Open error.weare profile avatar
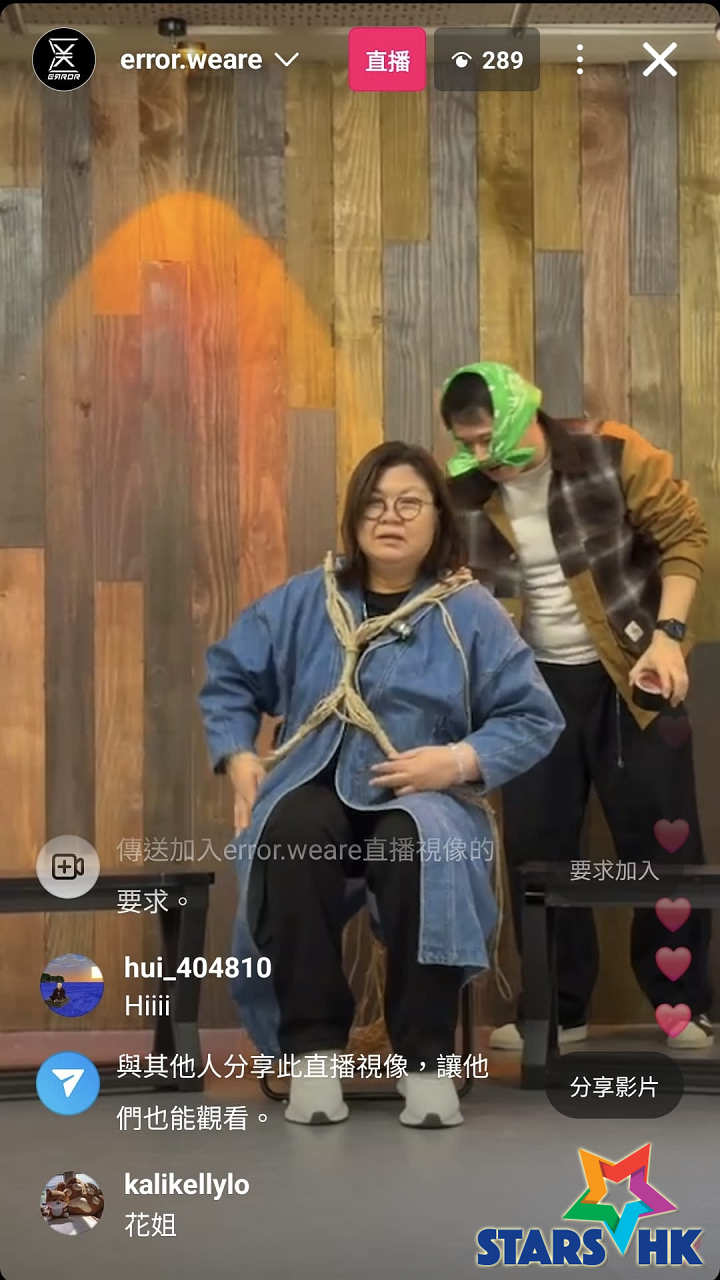 click(x=64, y=60)
